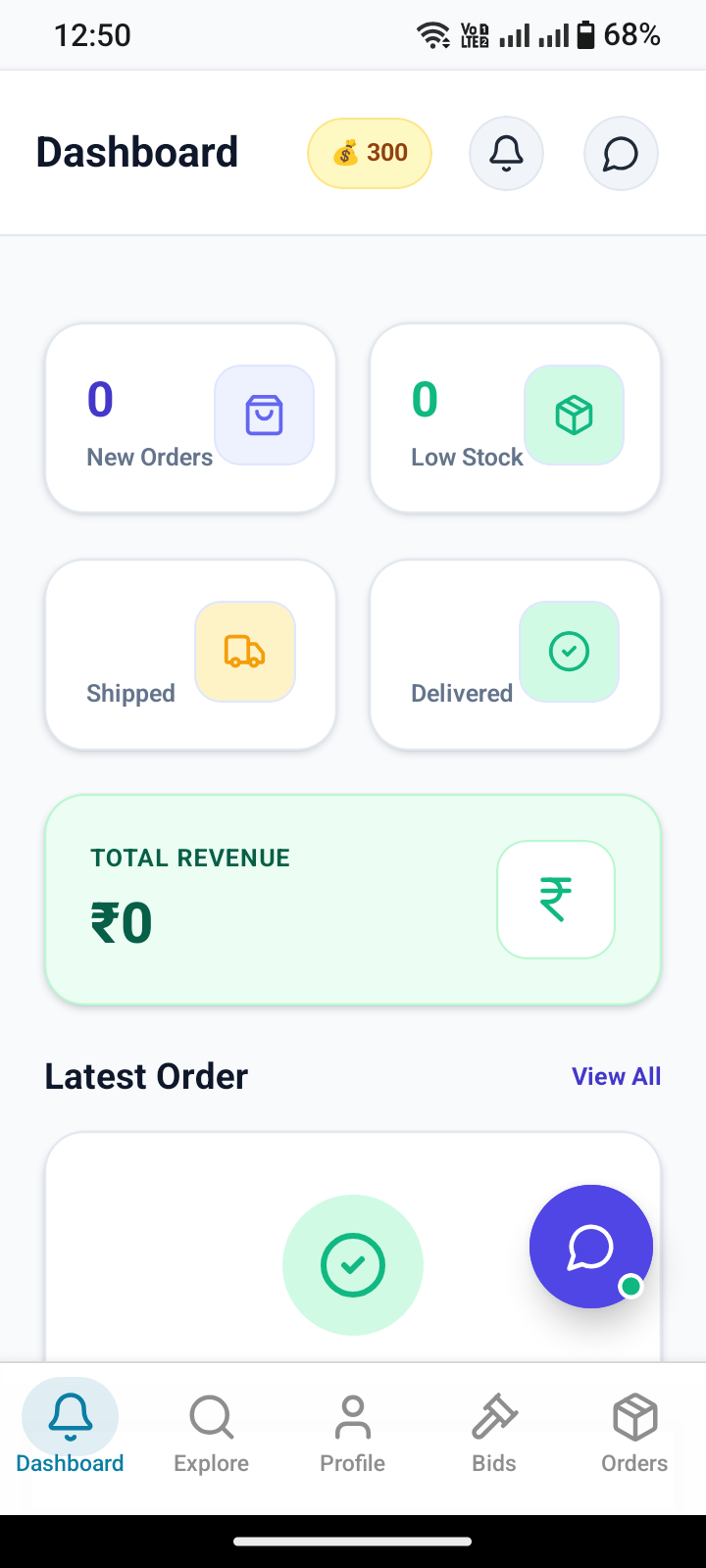Viewport: 706px width, 1568px height.
Task: Tap the Orders box icon in navigation
Action: coord(634,1416)
